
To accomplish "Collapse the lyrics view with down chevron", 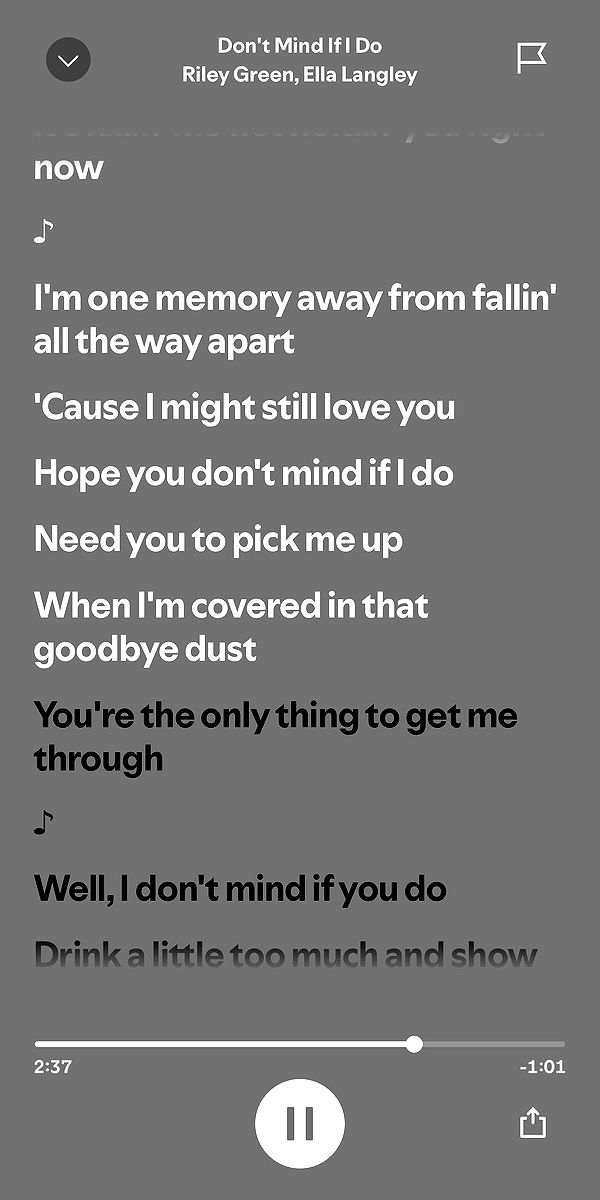I will tap(68, 60).
